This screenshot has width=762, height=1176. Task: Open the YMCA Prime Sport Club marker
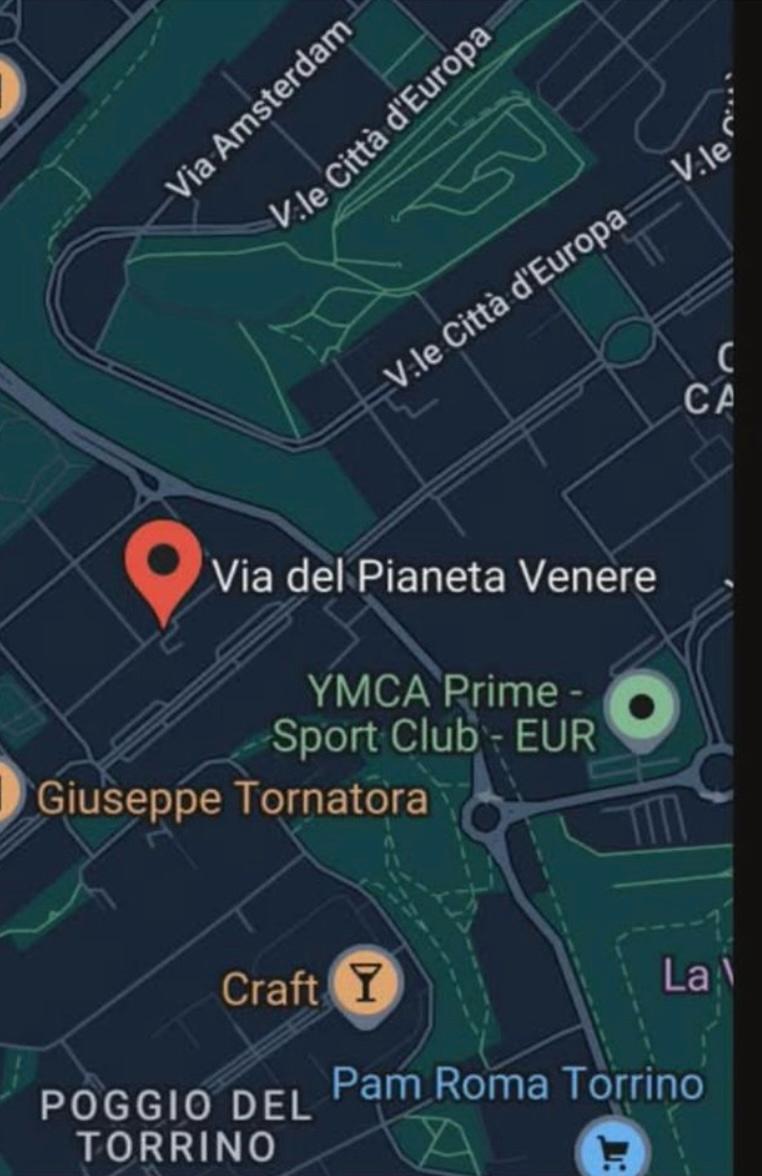point(644,708)
